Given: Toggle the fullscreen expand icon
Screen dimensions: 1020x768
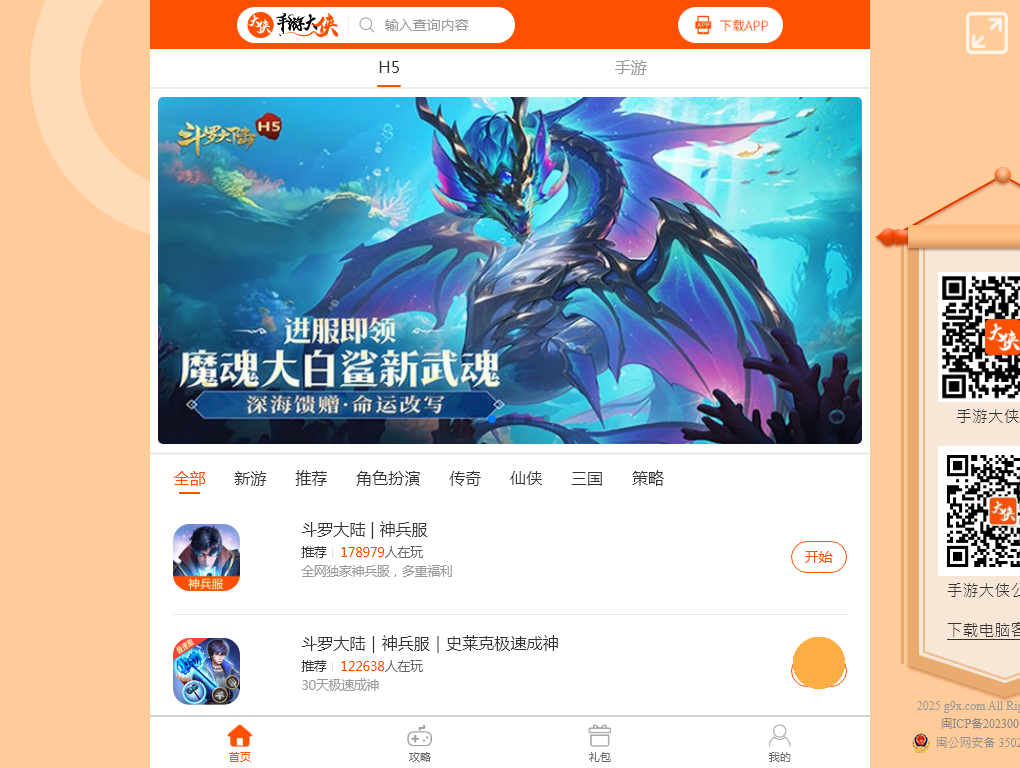Looking at the screenshot, I should (987, 33).
